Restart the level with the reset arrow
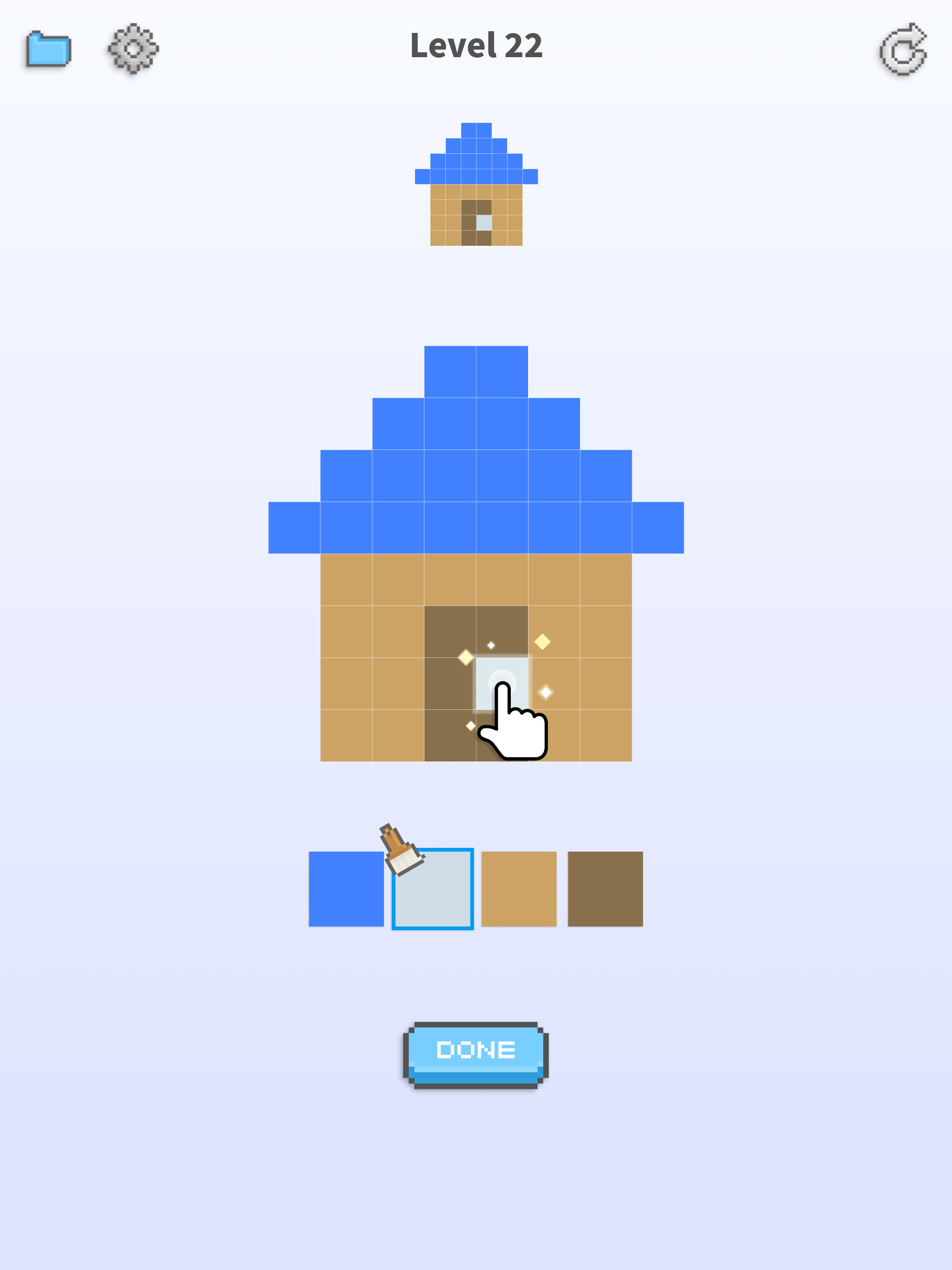 pos(903,50)
